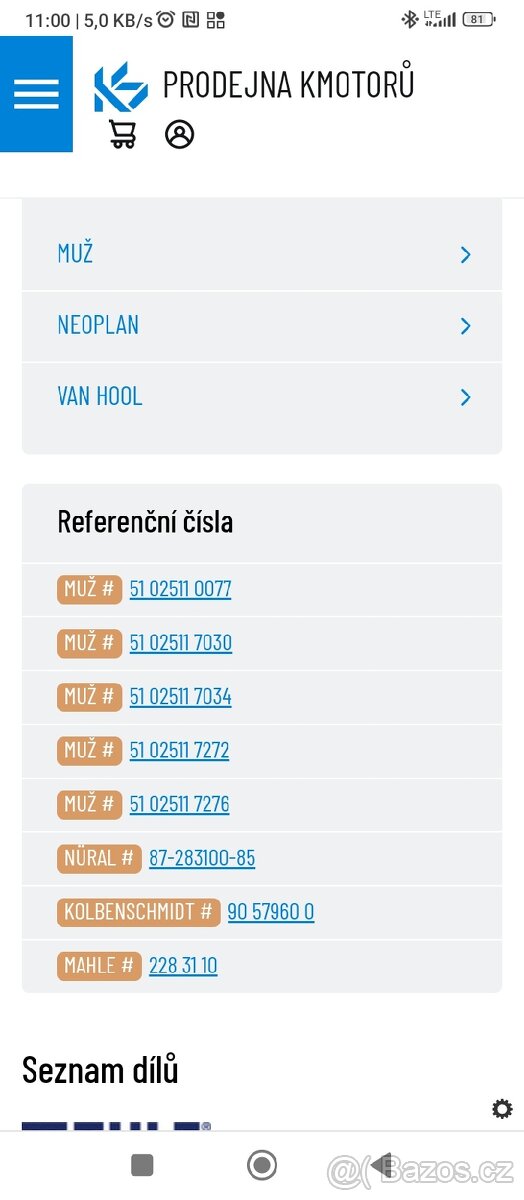This screenshot has width=524, height=1200.
Task: Go to the home screen
Action: [x=262, y=1164]
